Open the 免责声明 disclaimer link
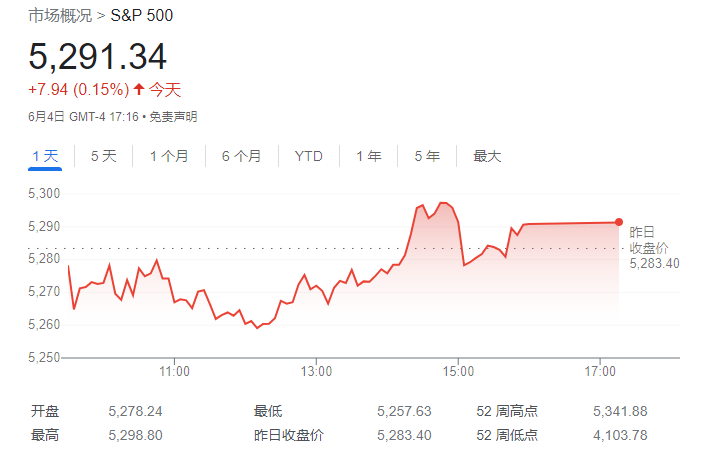Image resolution: width=713 pixels, height=453 pixels. [174, 116]
